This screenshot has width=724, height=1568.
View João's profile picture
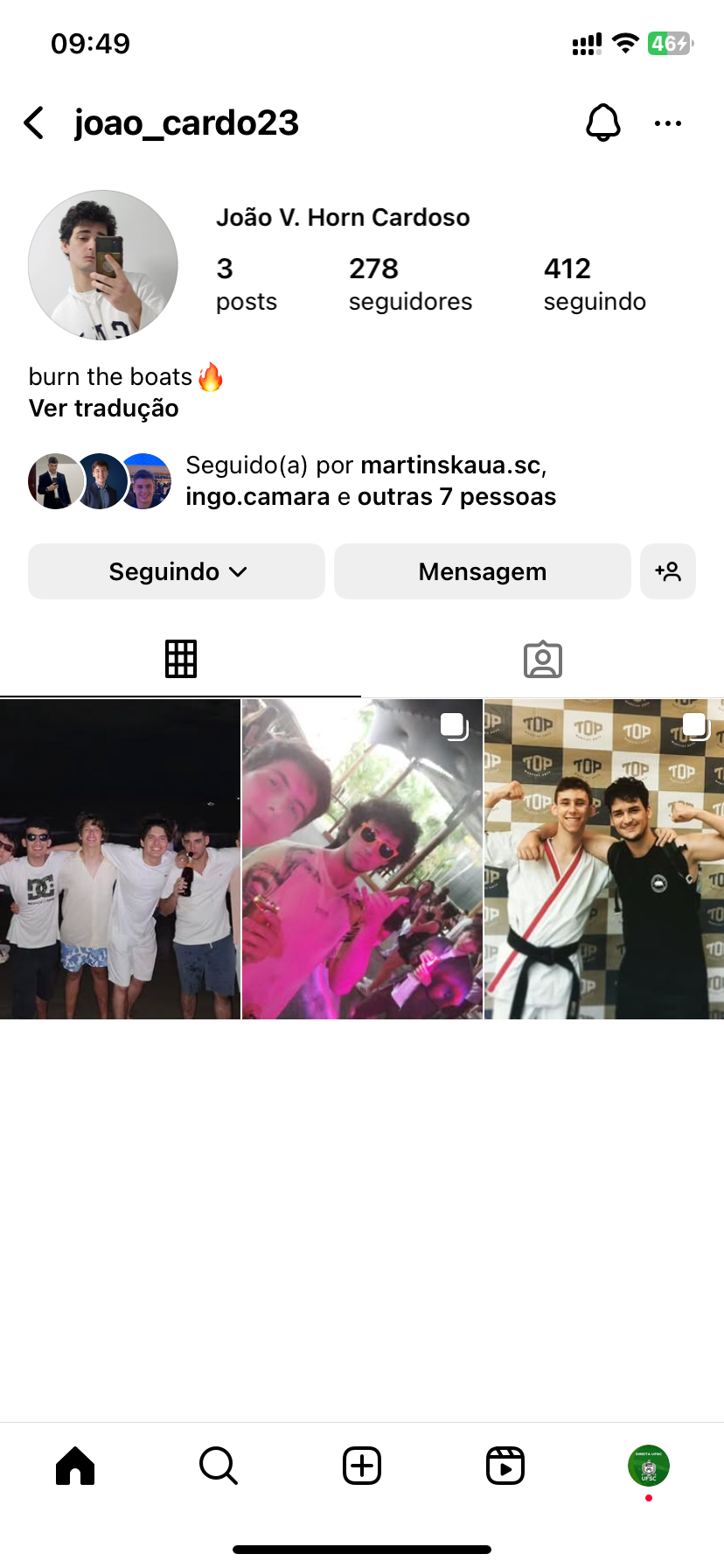point(103,265)
